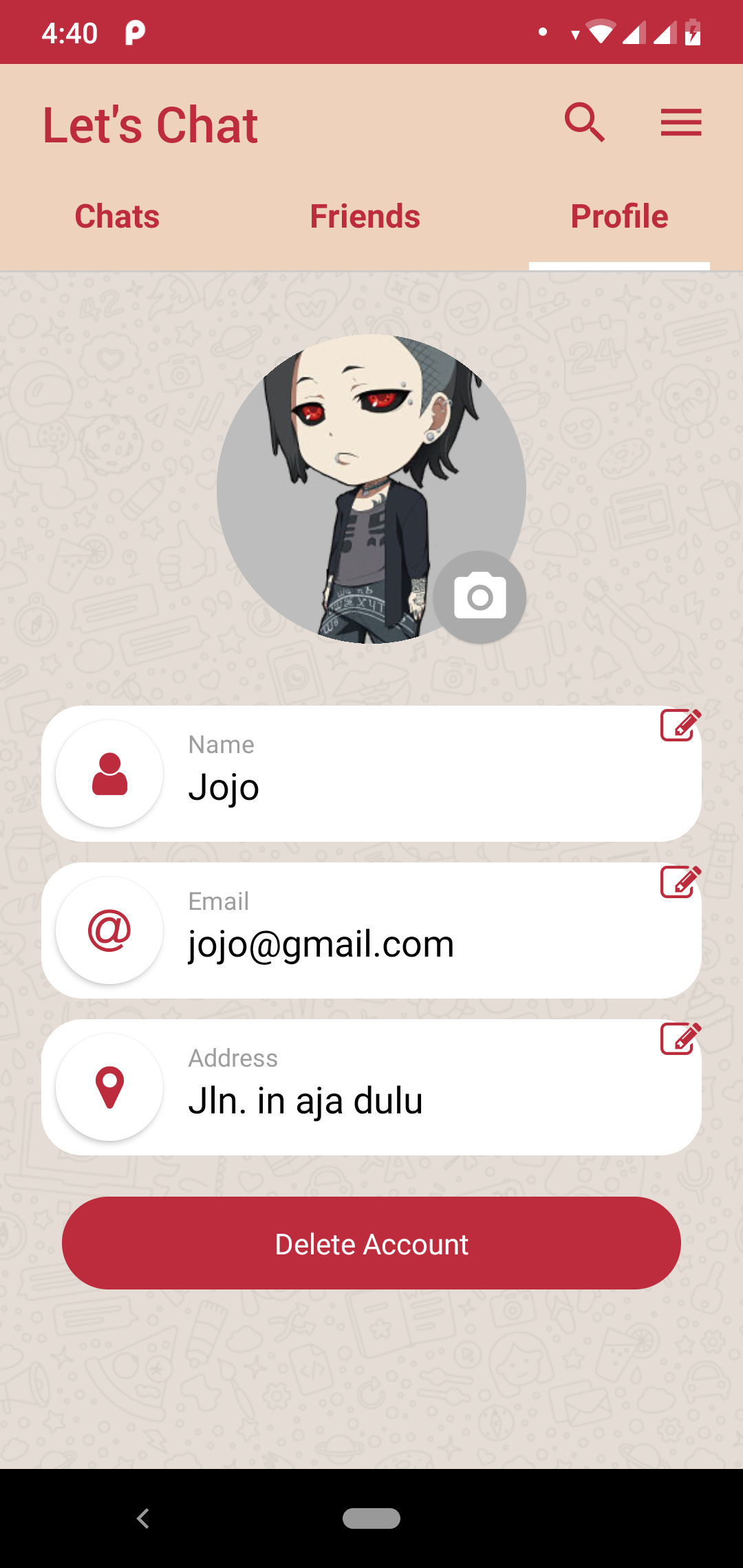Click the app title Let's Chat
The image size is (743, 1568).
point(149,124)
